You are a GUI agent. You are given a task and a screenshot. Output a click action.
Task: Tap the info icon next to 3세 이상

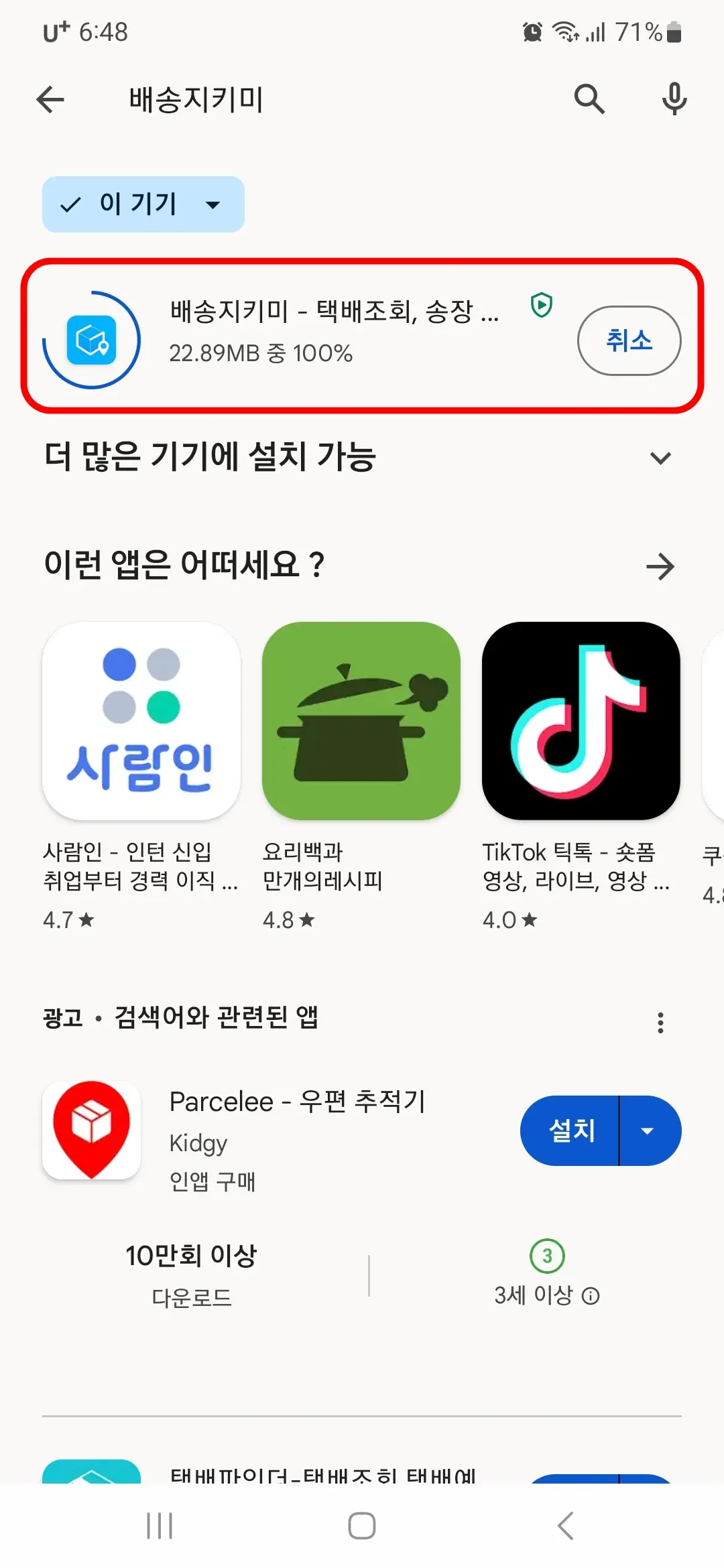point(590,1296)
